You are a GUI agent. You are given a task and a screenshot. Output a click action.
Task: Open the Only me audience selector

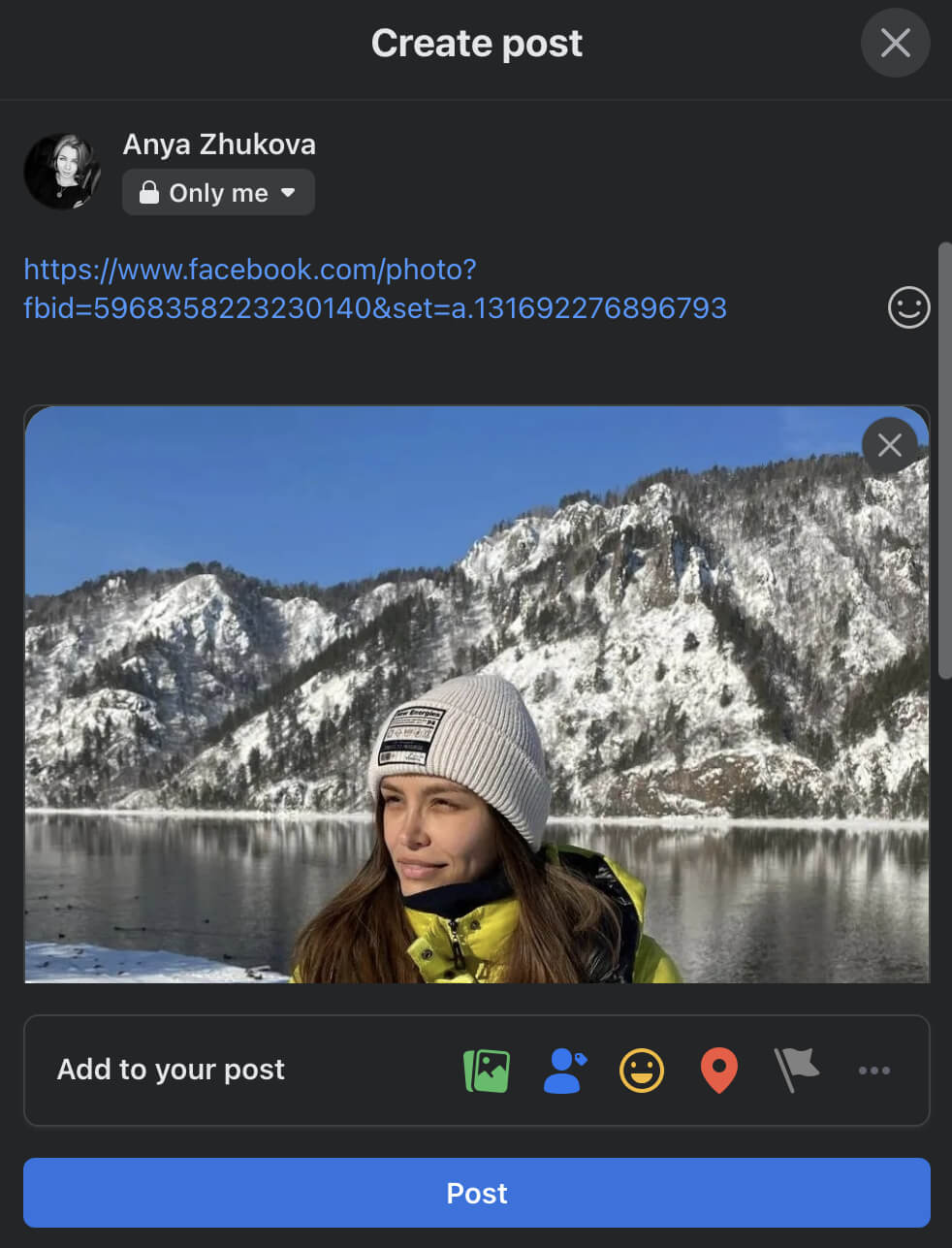218,192
